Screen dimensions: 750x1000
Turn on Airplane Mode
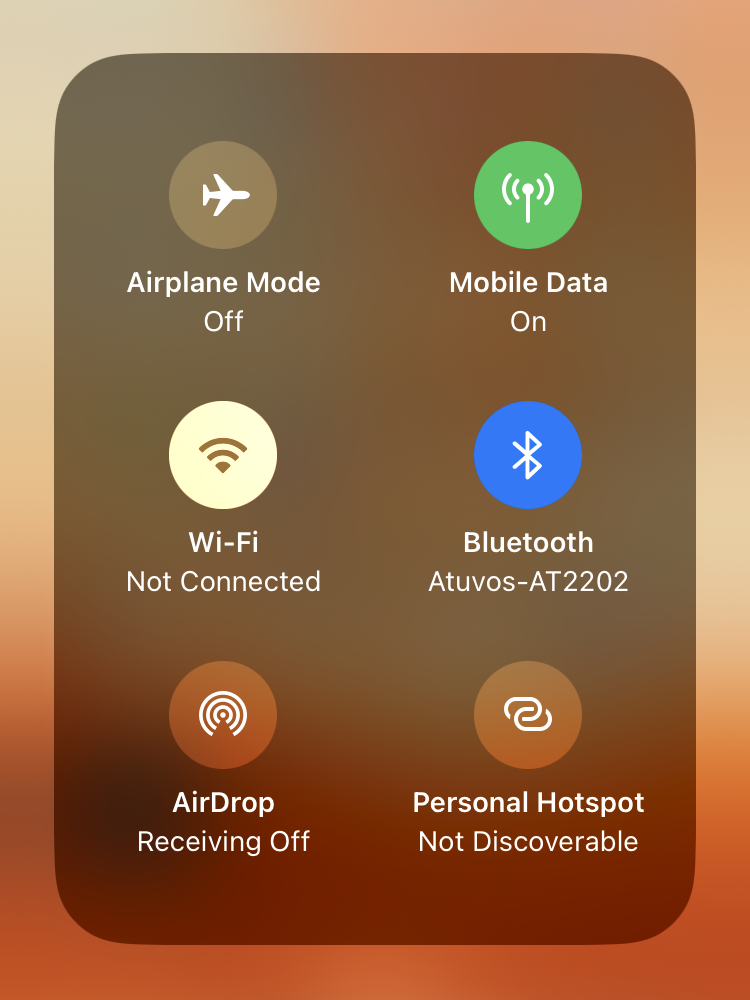pyautogui.click(x=223, y=195)
